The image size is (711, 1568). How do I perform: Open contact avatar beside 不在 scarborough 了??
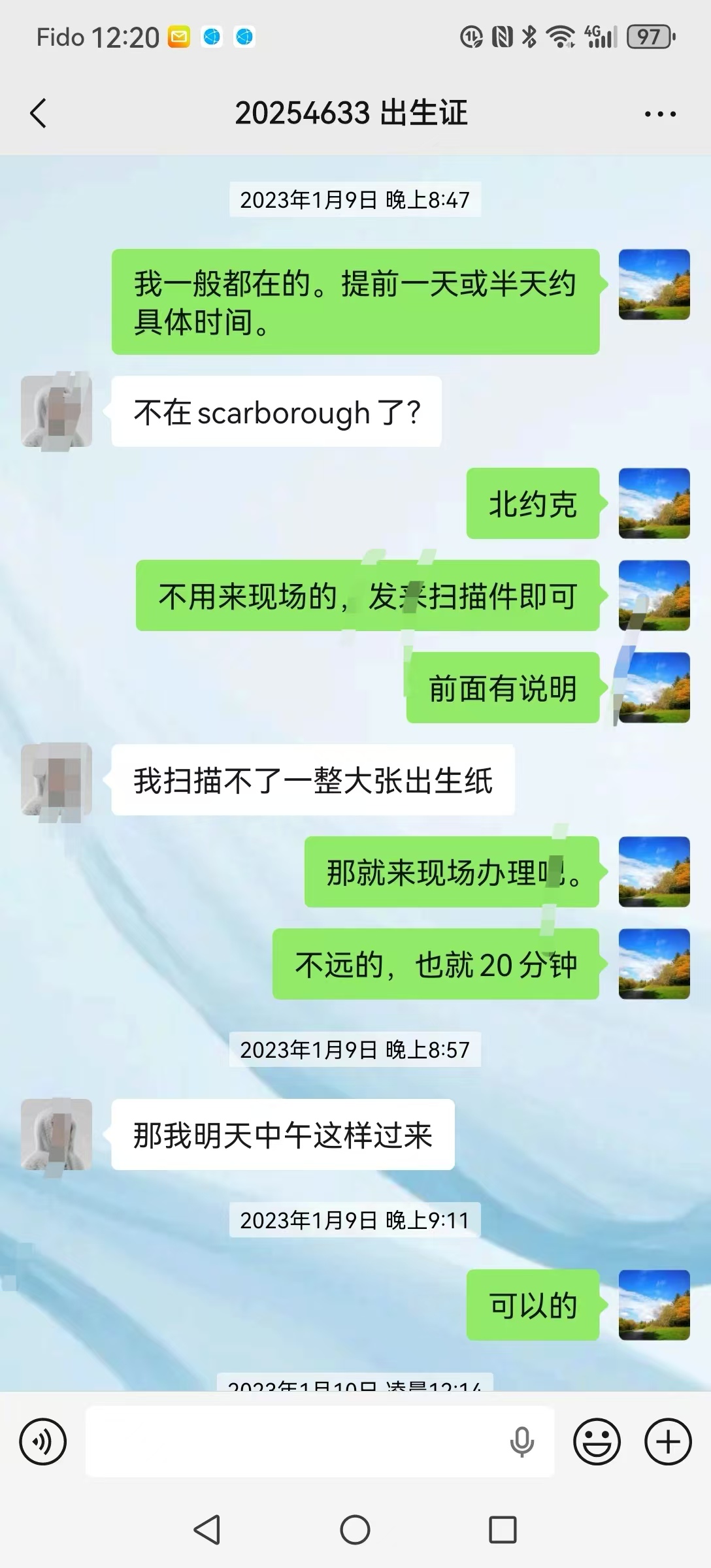pyautogui.click(x=57, y=412)
